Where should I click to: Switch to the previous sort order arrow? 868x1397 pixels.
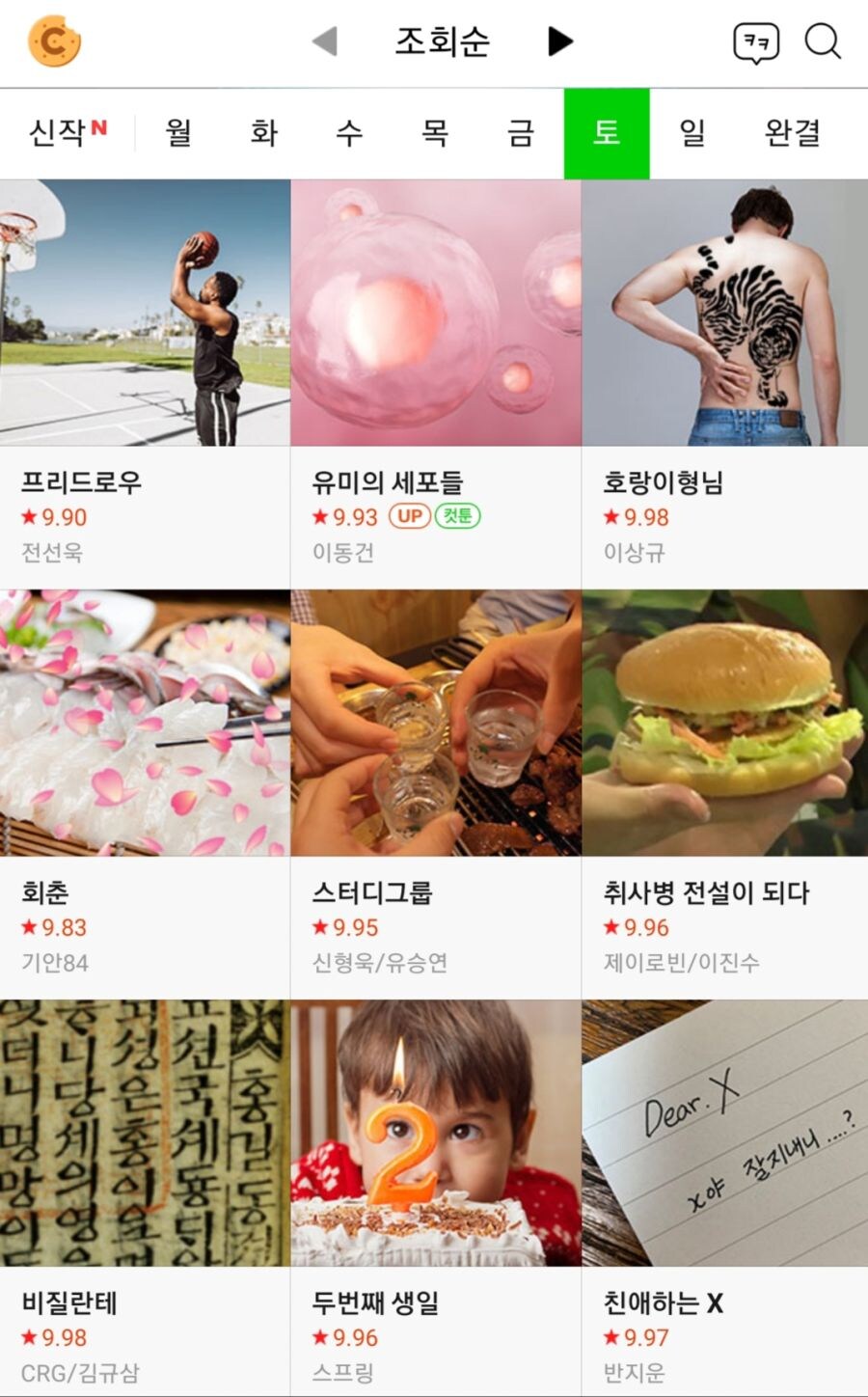325,41
